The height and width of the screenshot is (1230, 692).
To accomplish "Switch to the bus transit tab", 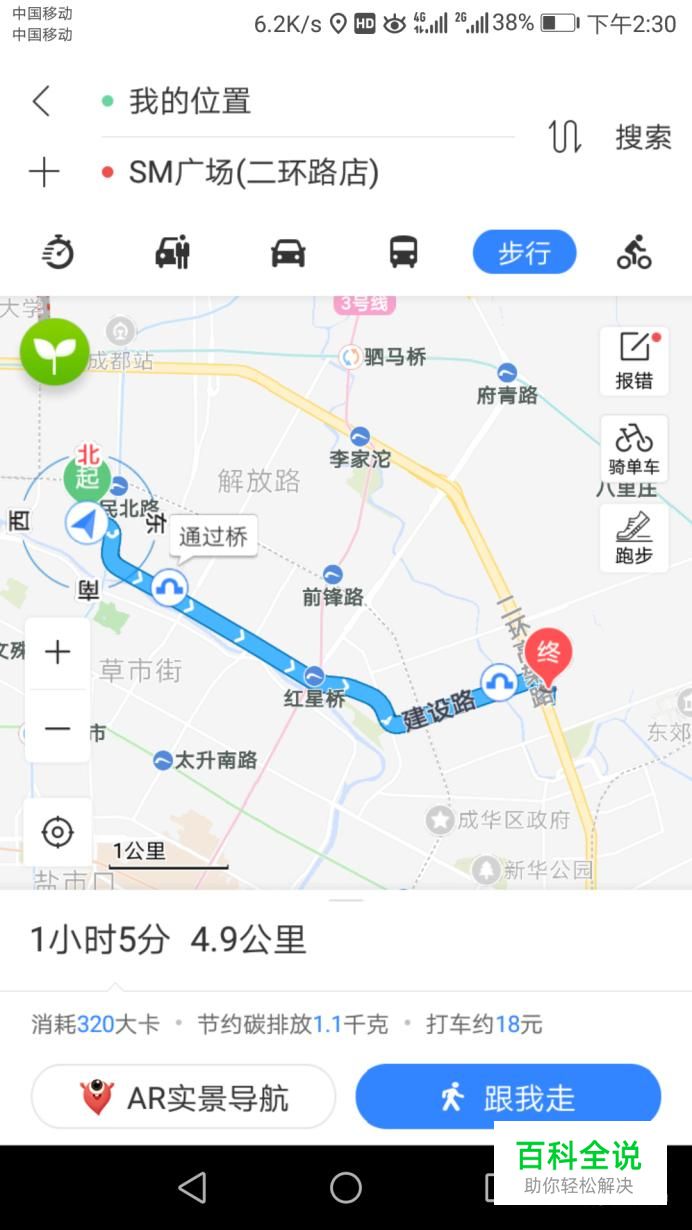I will [x=403, y=252].
